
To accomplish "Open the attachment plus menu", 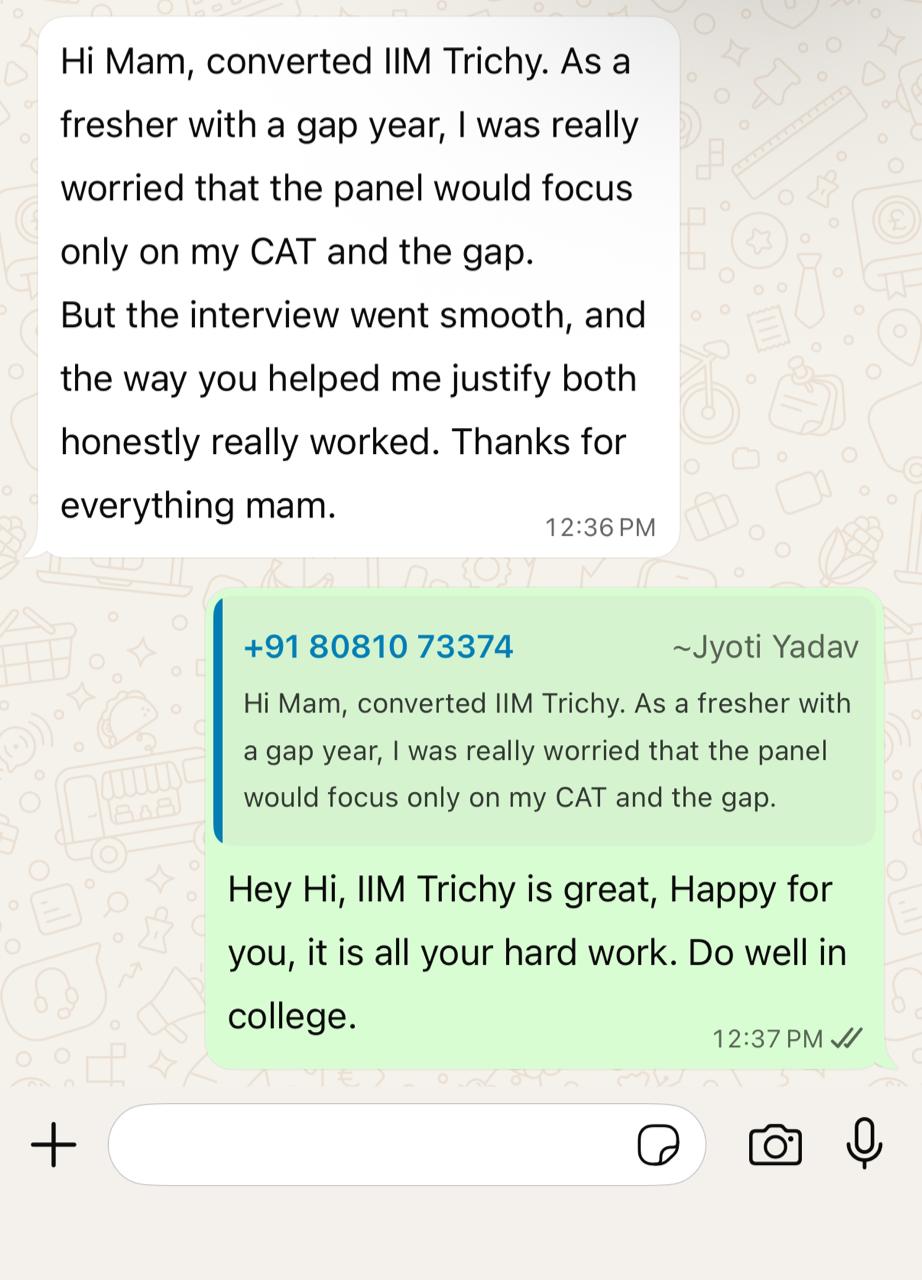I will [x=54, y=1144].
